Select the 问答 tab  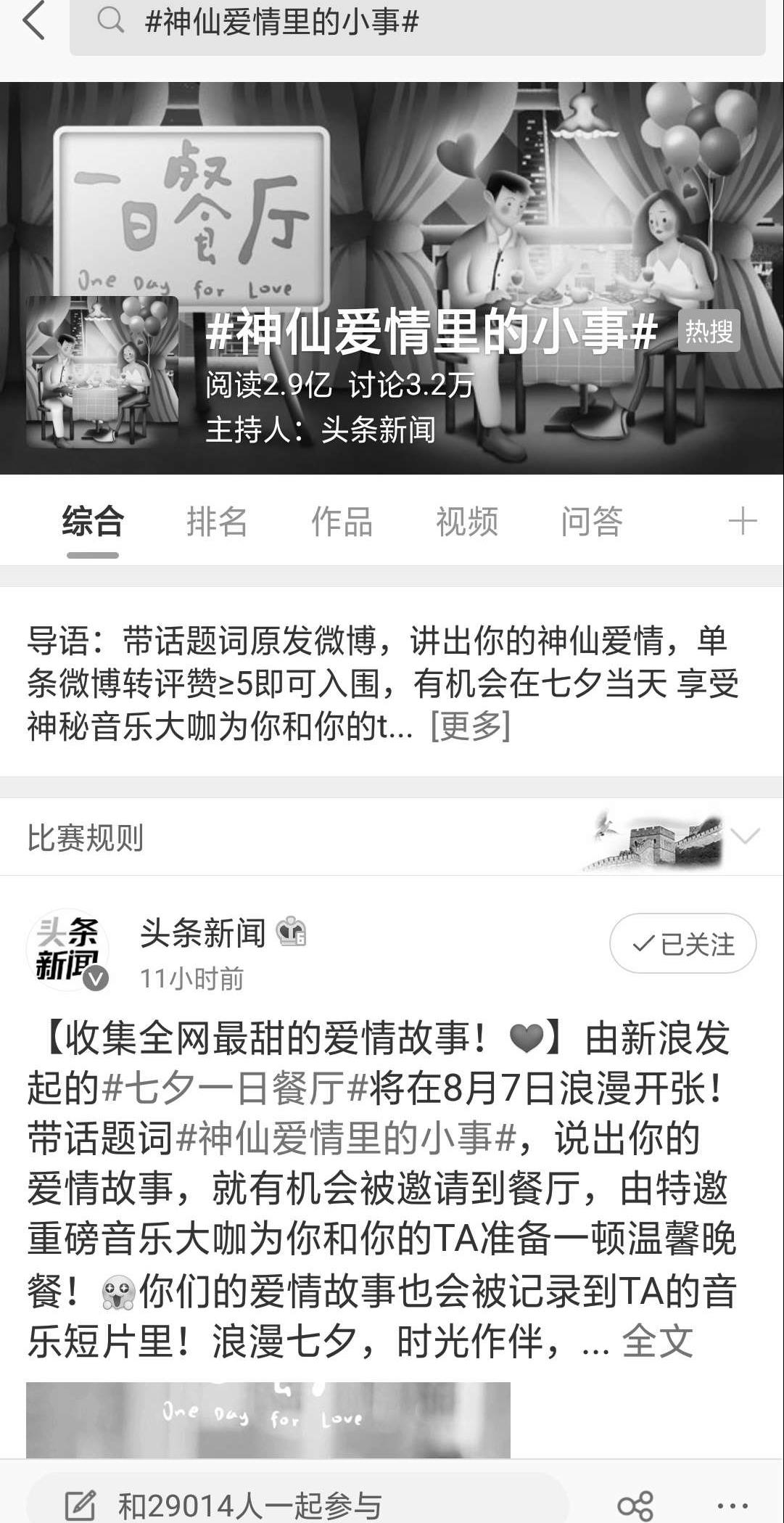591,522
